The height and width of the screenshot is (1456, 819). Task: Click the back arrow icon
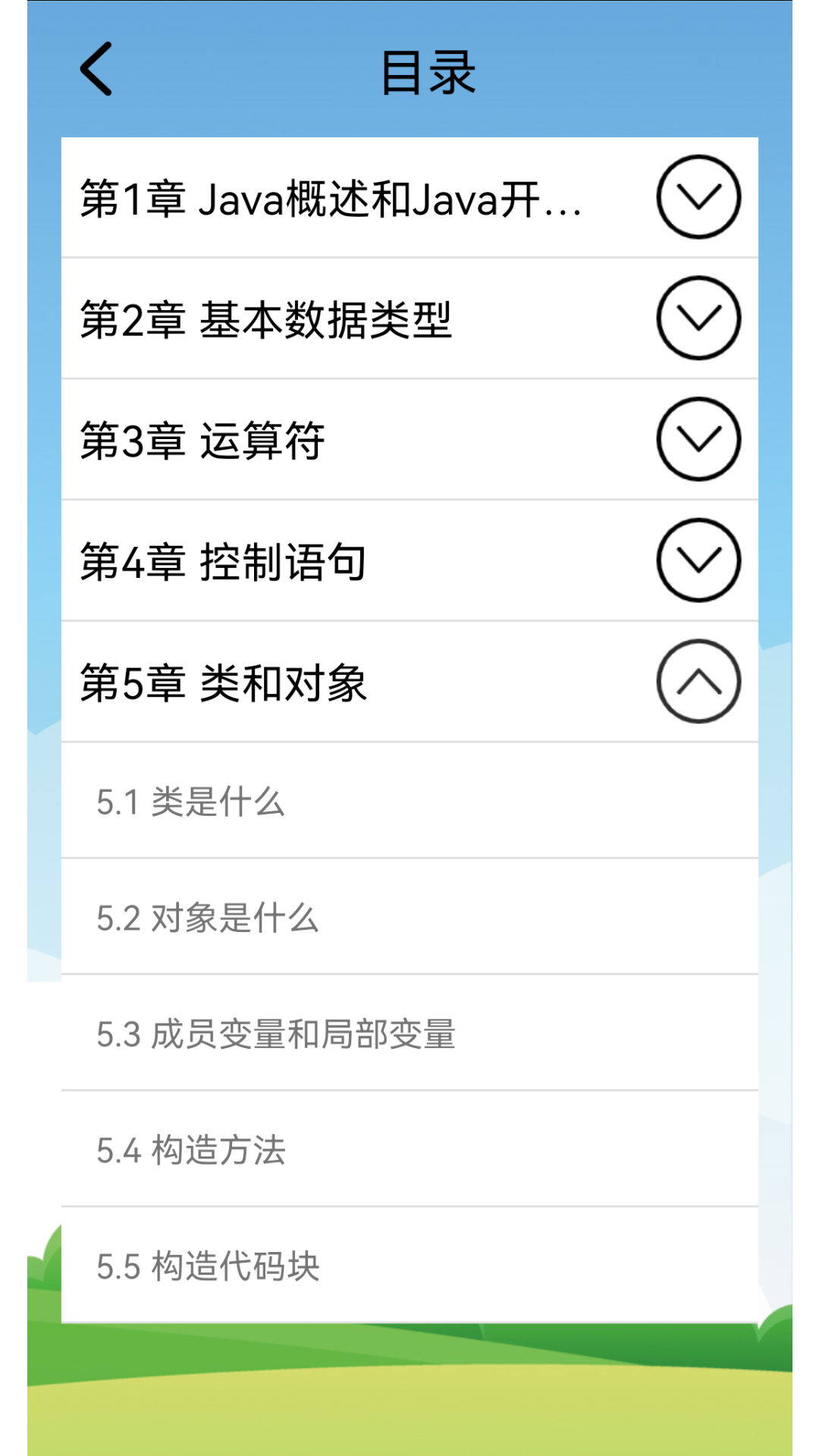96,69
